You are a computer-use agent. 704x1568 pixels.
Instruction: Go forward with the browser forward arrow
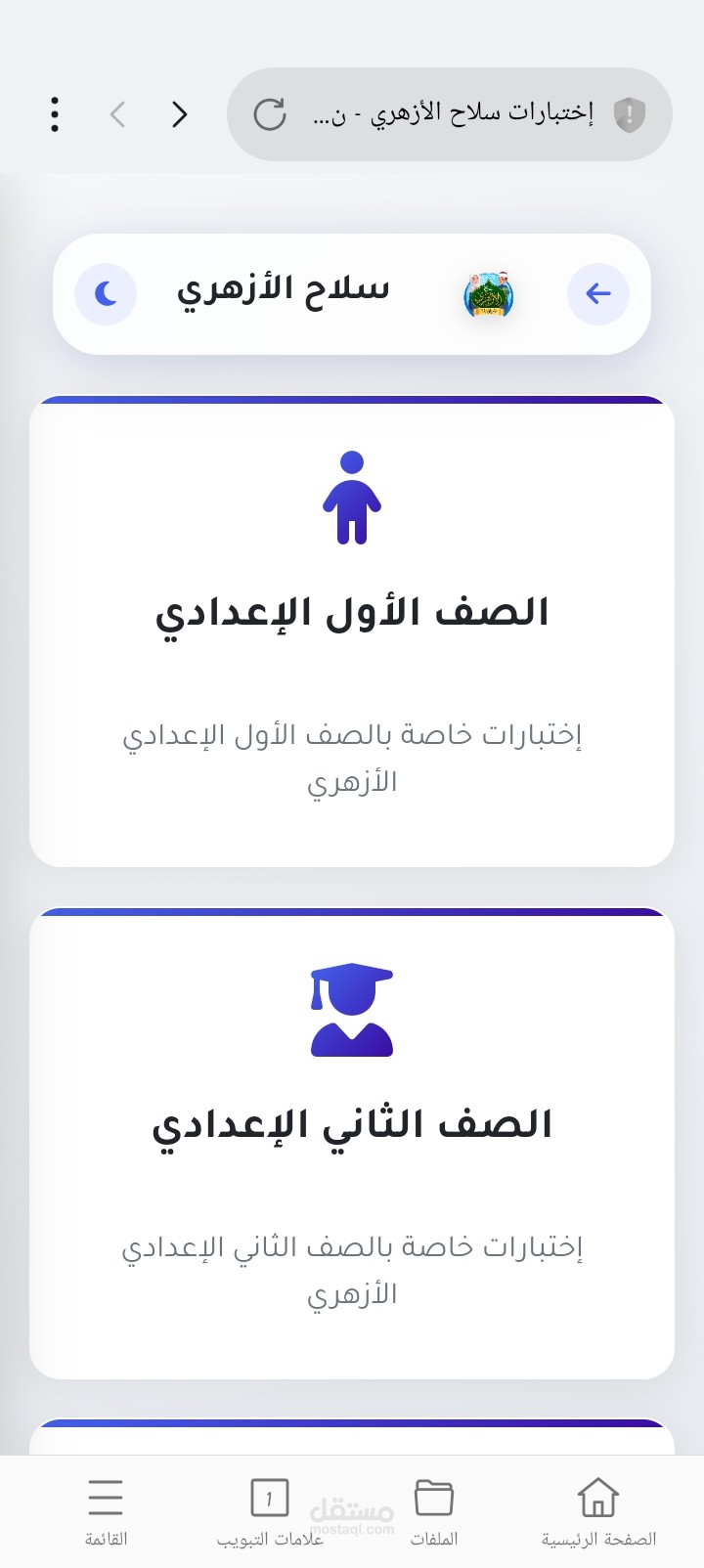pos(179,114)
